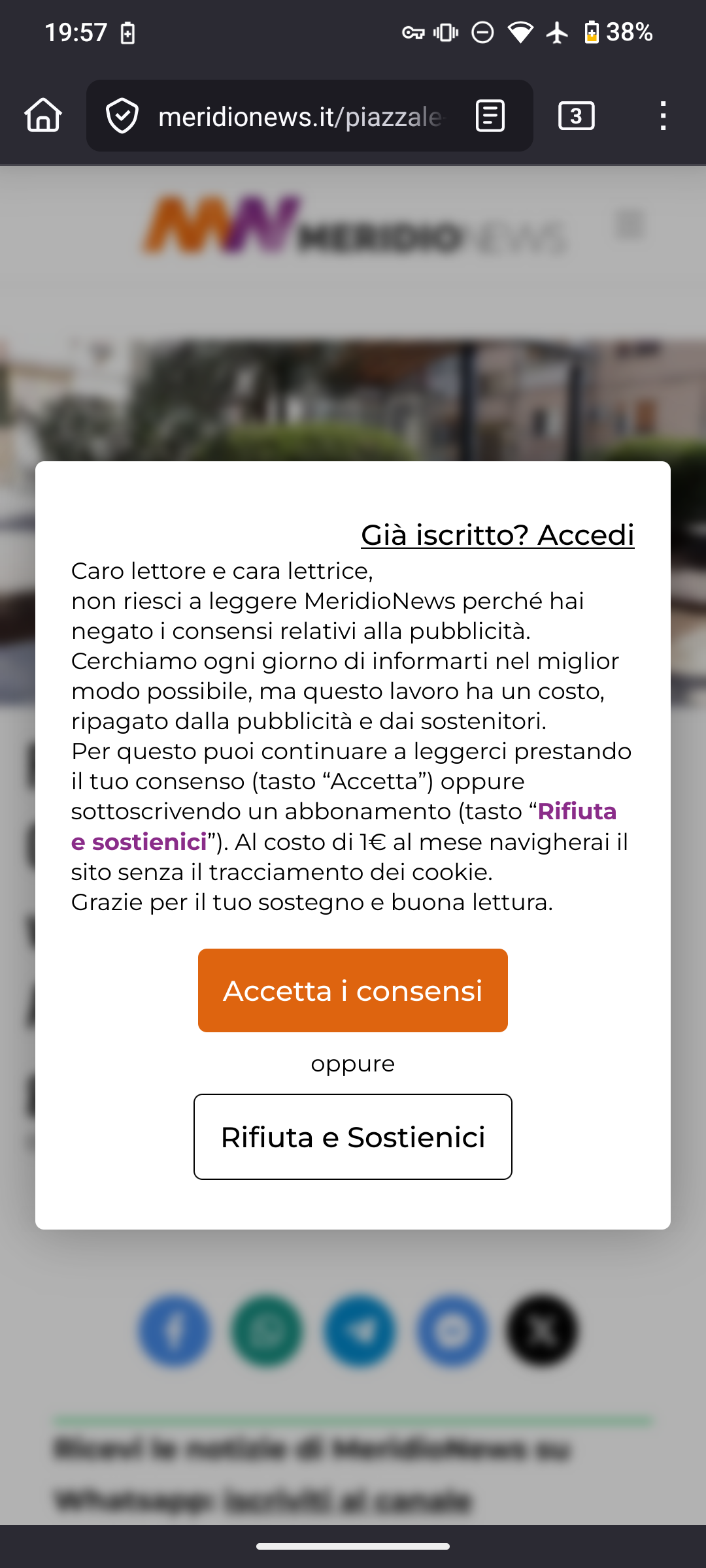Open the browser overflow menu
The height and width of the screenshot is (1568, 706).
pos(663,116)
